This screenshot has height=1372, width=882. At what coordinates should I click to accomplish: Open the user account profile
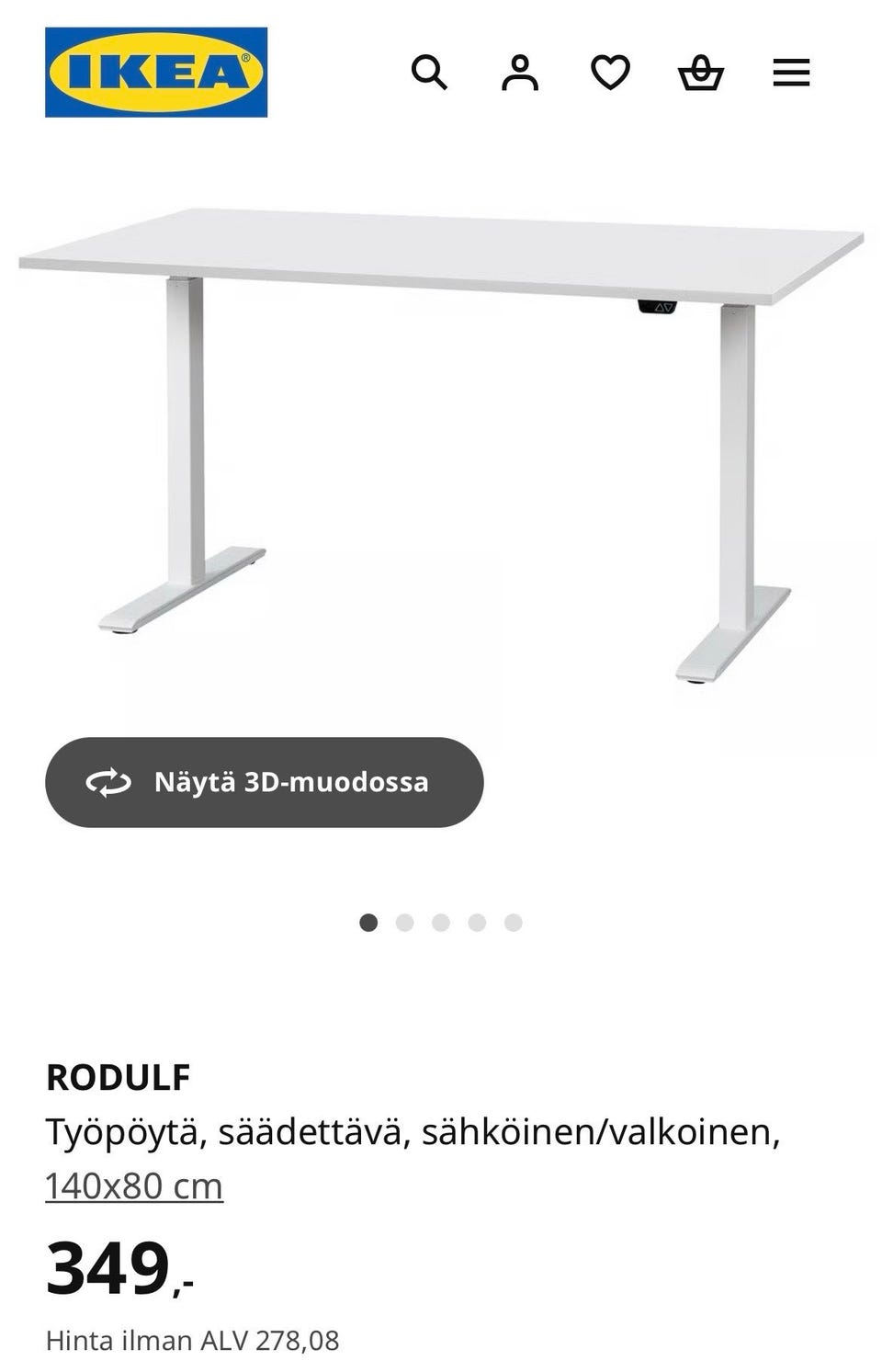519,73
